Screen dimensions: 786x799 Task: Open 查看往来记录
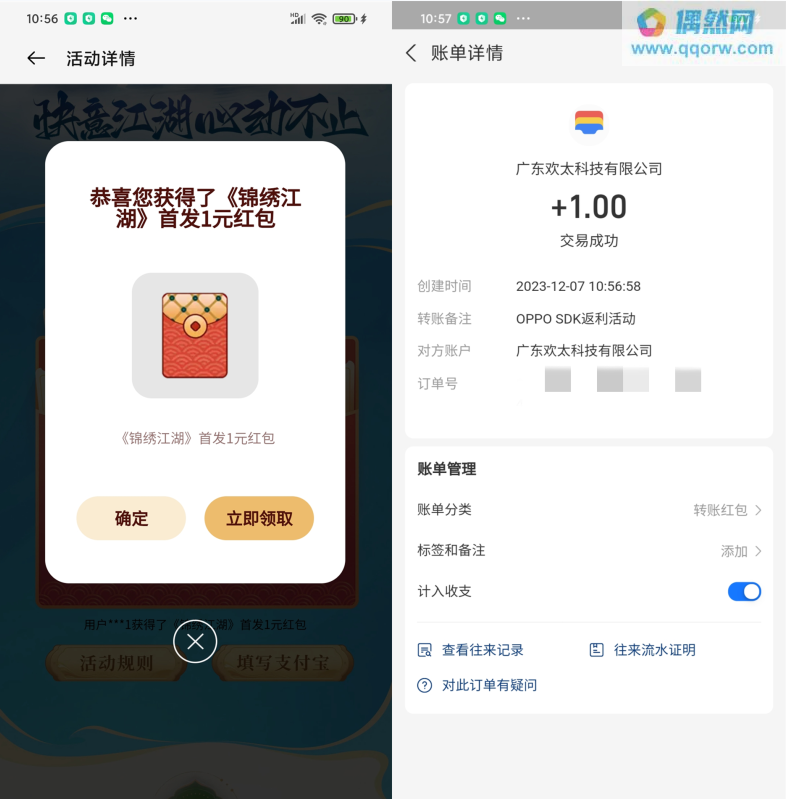(471, 650)
